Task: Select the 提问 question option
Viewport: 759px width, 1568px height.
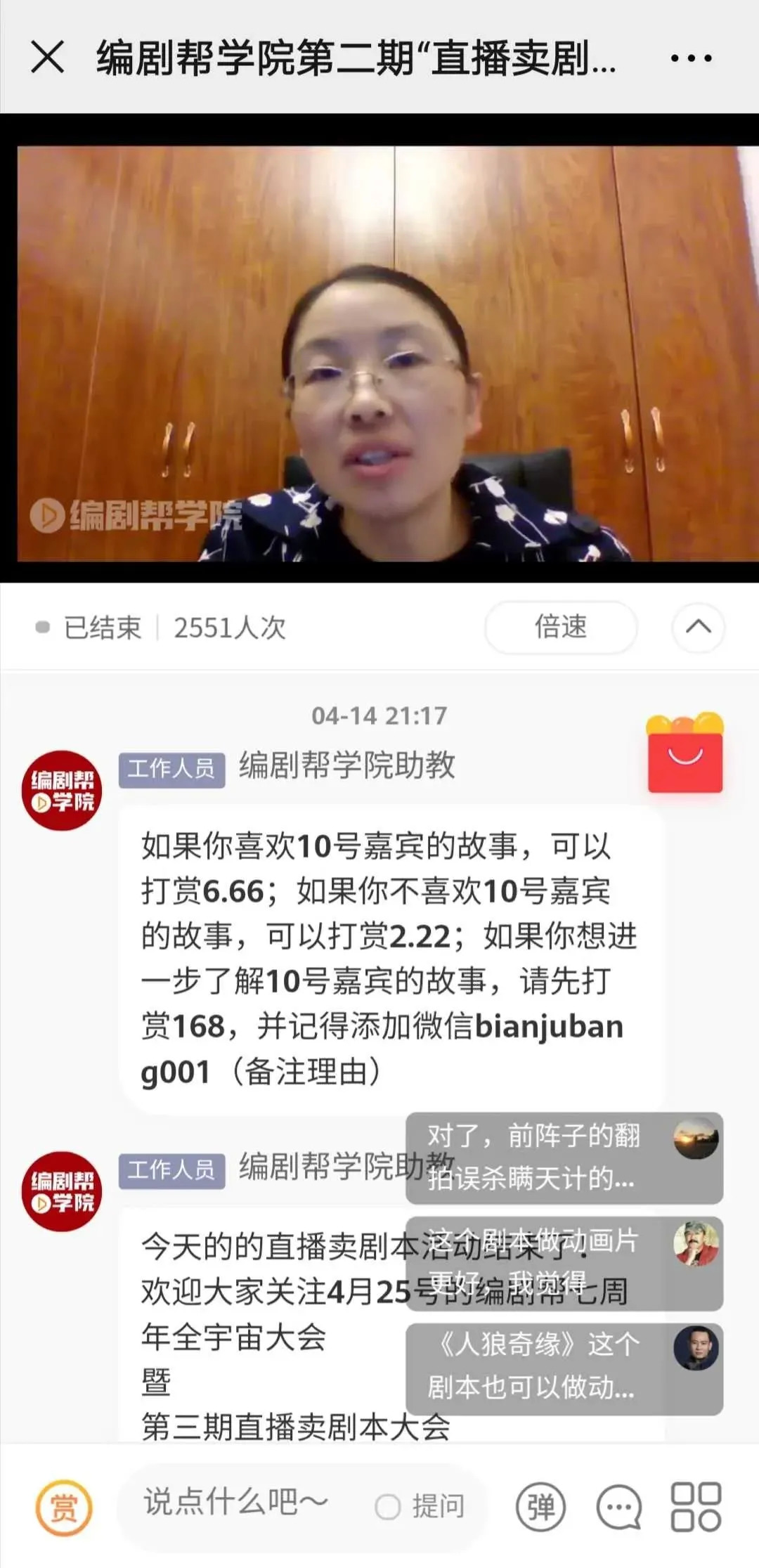Action: coord(422,1506)
